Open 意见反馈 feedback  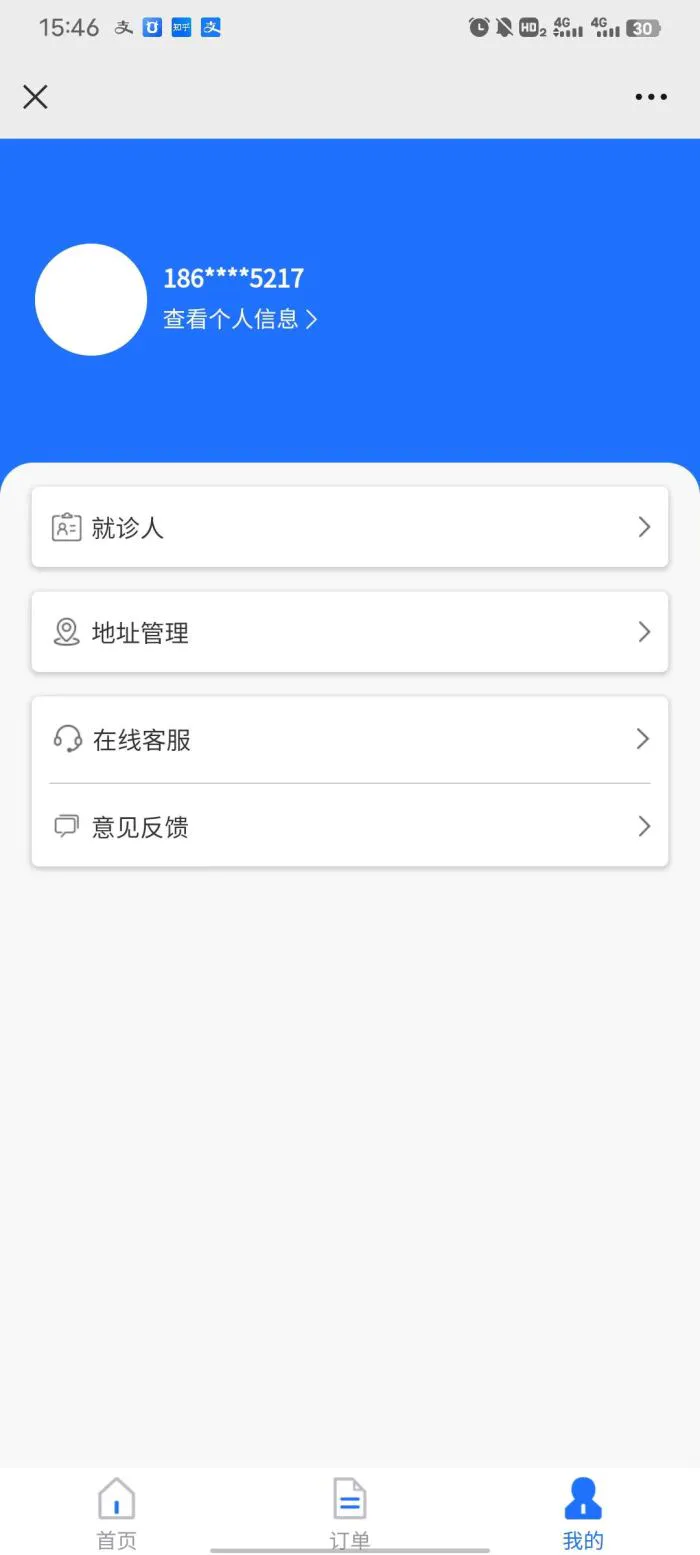pyautogui.click(x=350, y=826)
